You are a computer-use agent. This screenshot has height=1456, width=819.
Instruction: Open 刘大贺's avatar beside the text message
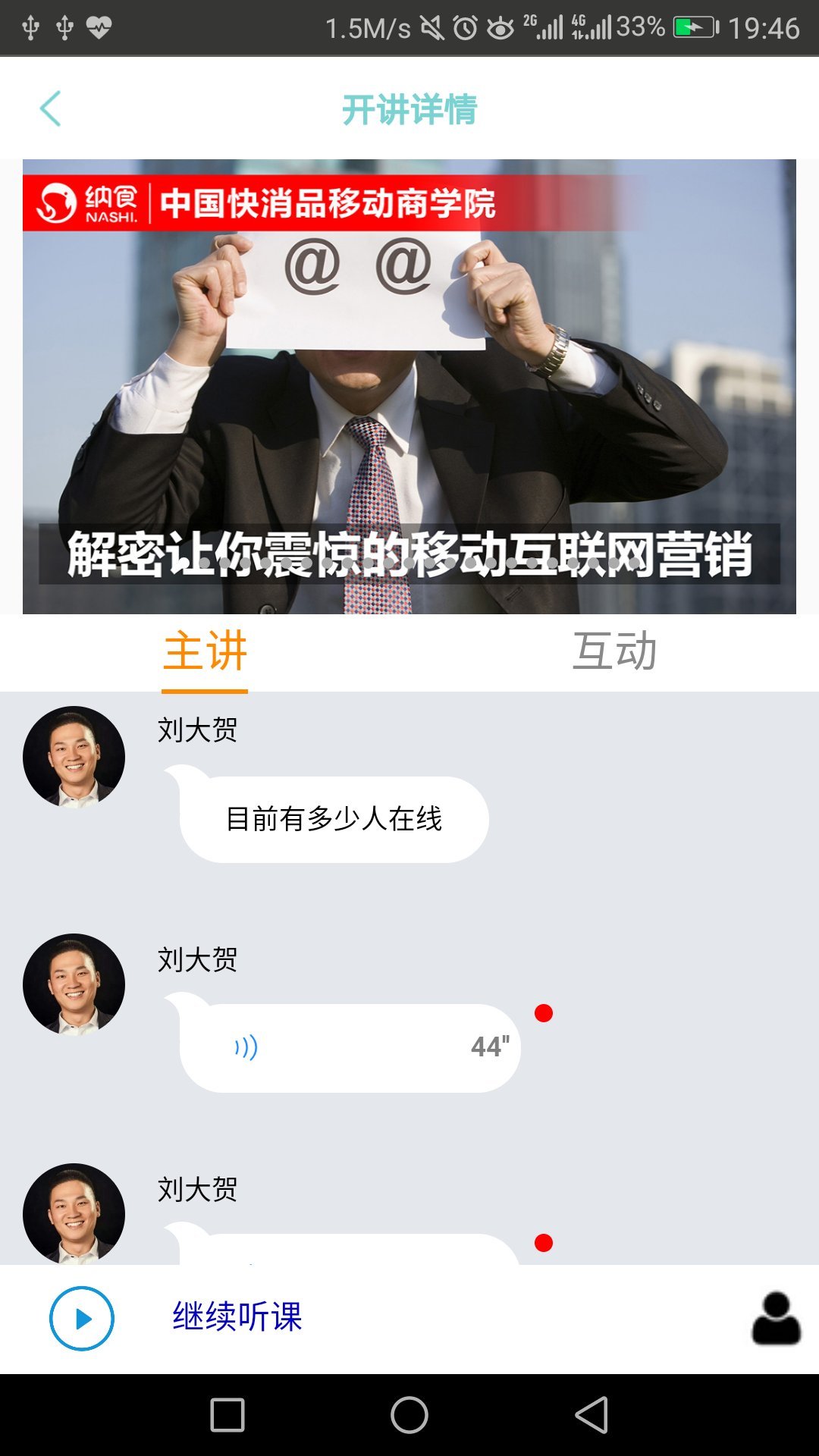tap(74, 757)
